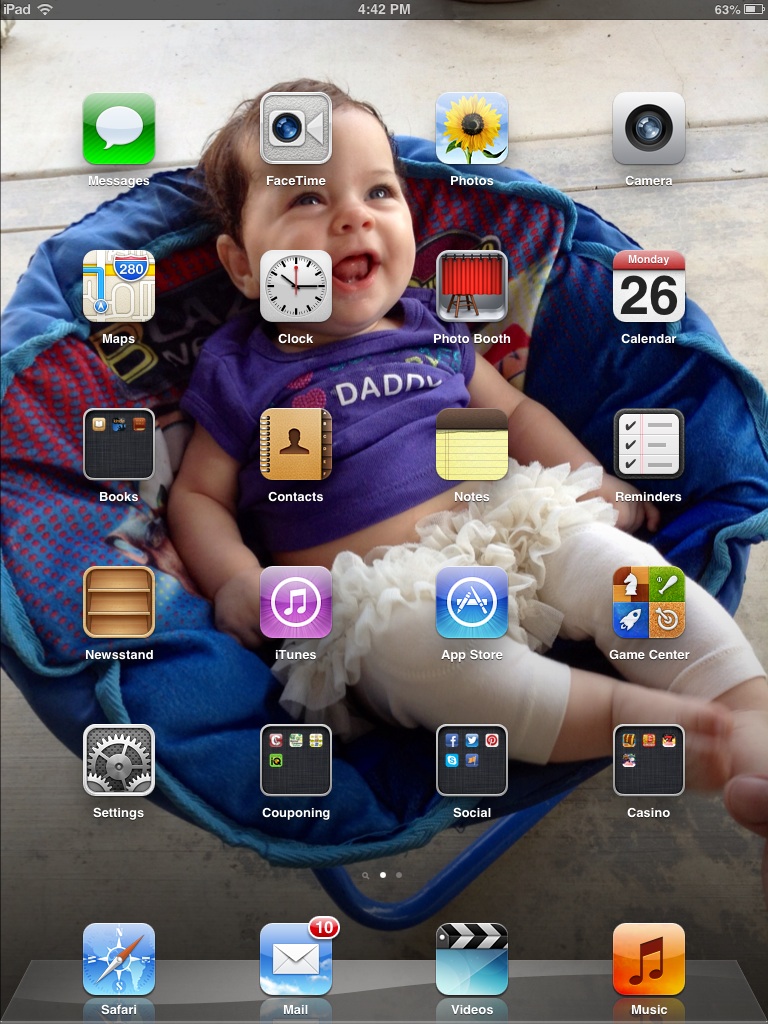The image size is (768, 1024).
Task: Launch the Camera
Action: [x=649, y=129]
